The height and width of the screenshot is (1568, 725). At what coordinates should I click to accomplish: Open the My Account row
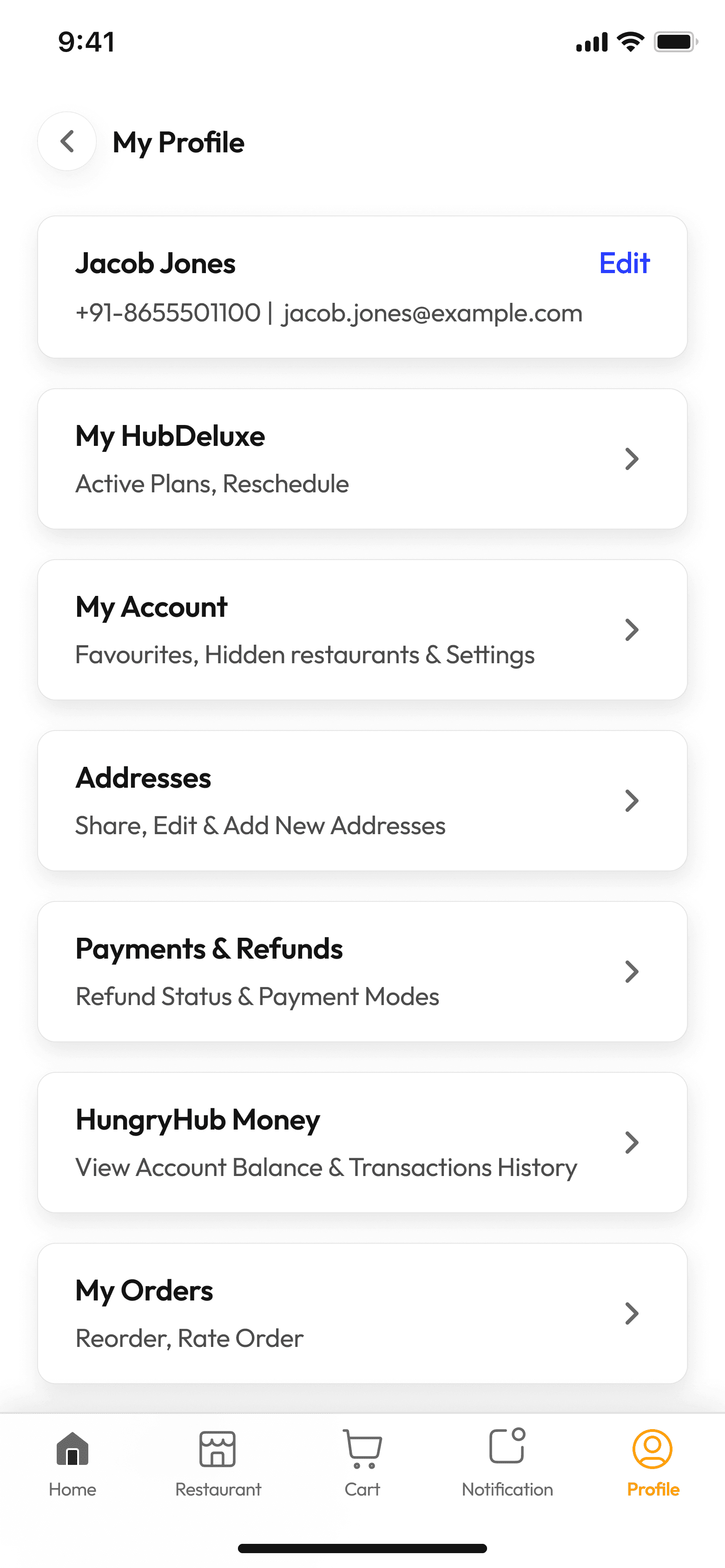[x=362, y=629]
